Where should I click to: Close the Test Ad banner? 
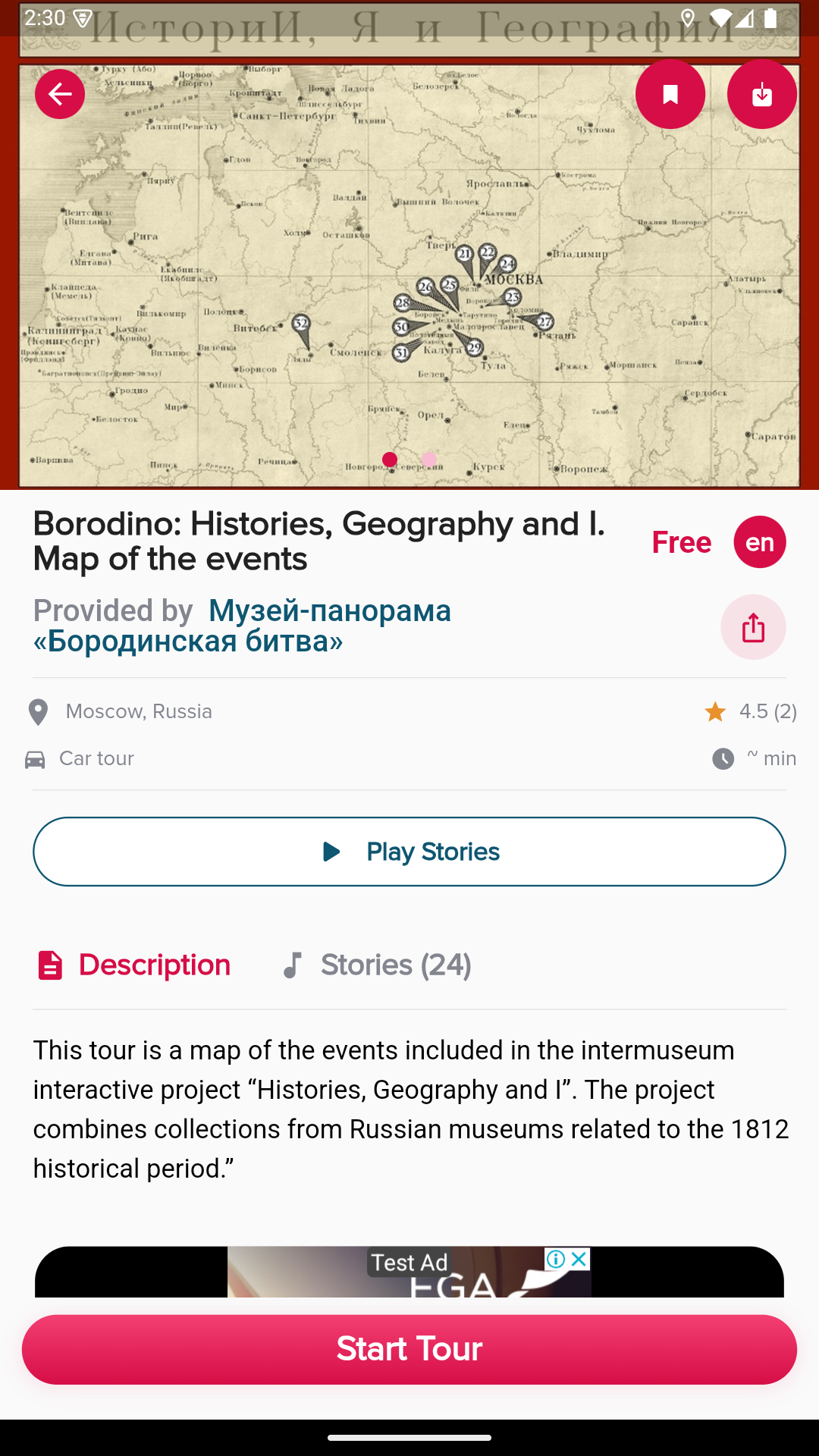point(579,1259)
